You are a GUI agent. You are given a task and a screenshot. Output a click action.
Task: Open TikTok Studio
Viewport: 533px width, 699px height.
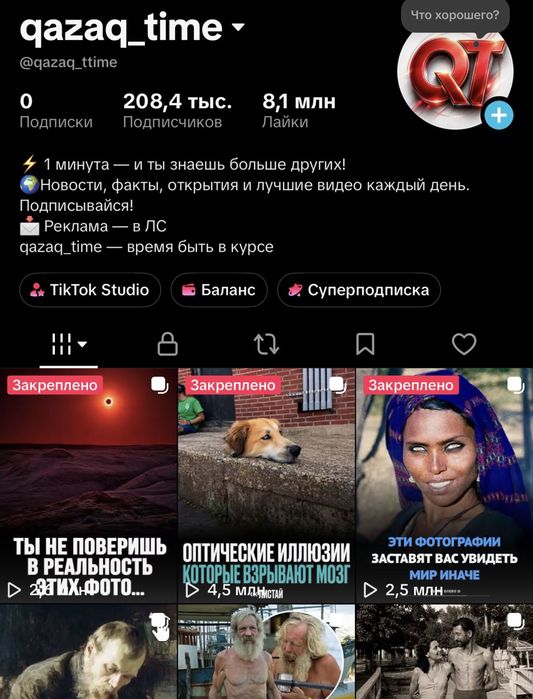[90, 290]
